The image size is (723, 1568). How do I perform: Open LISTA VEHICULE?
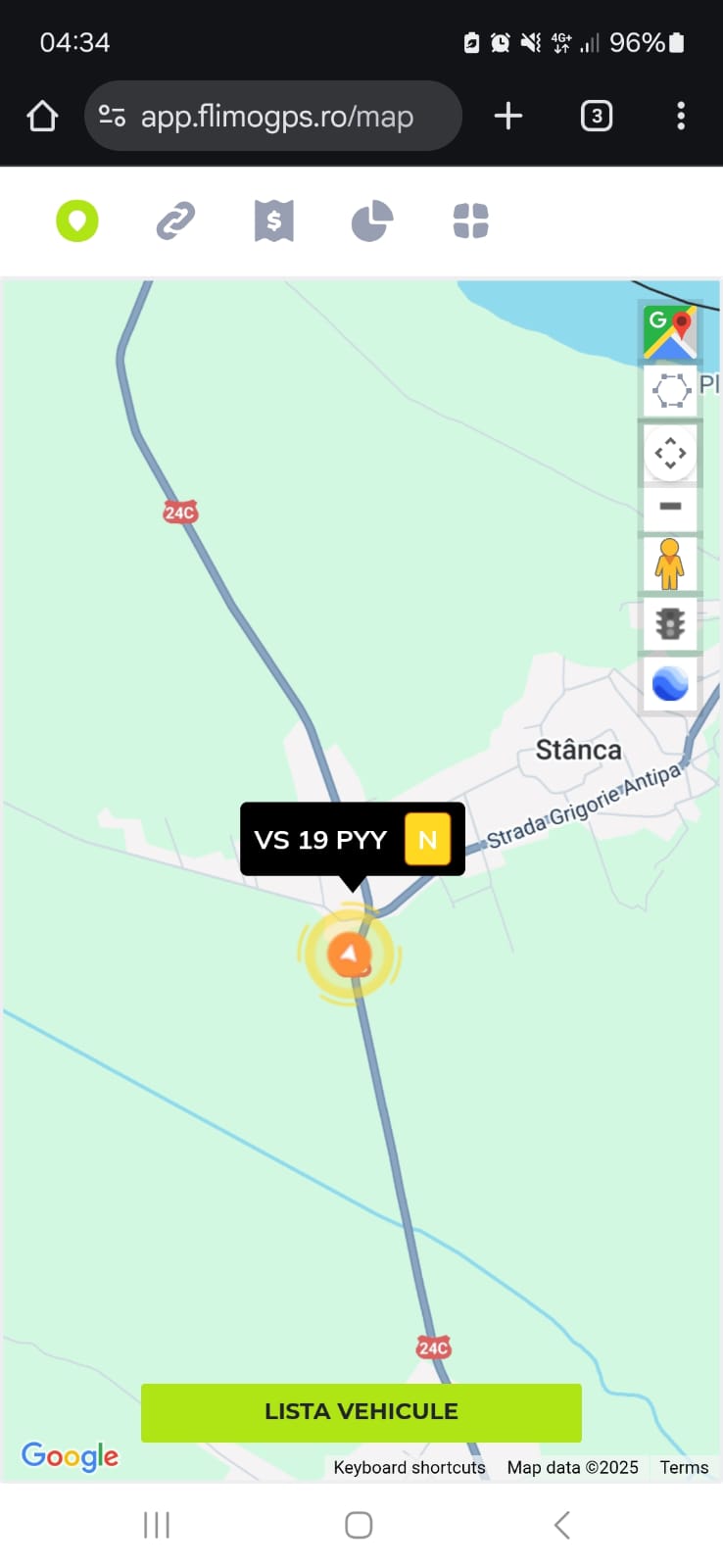361,1412
